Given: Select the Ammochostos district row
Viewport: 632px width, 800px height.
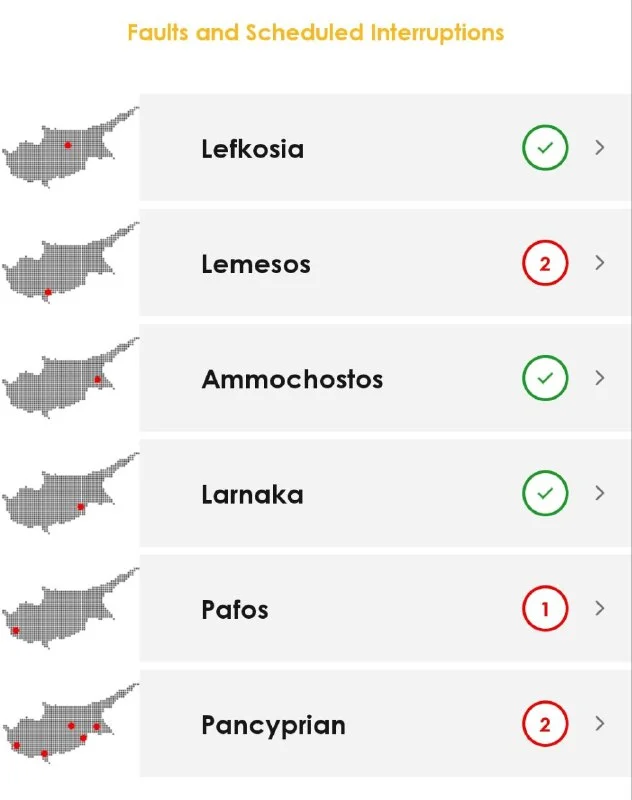Looking at the screenshot, I should click(384, 379).
